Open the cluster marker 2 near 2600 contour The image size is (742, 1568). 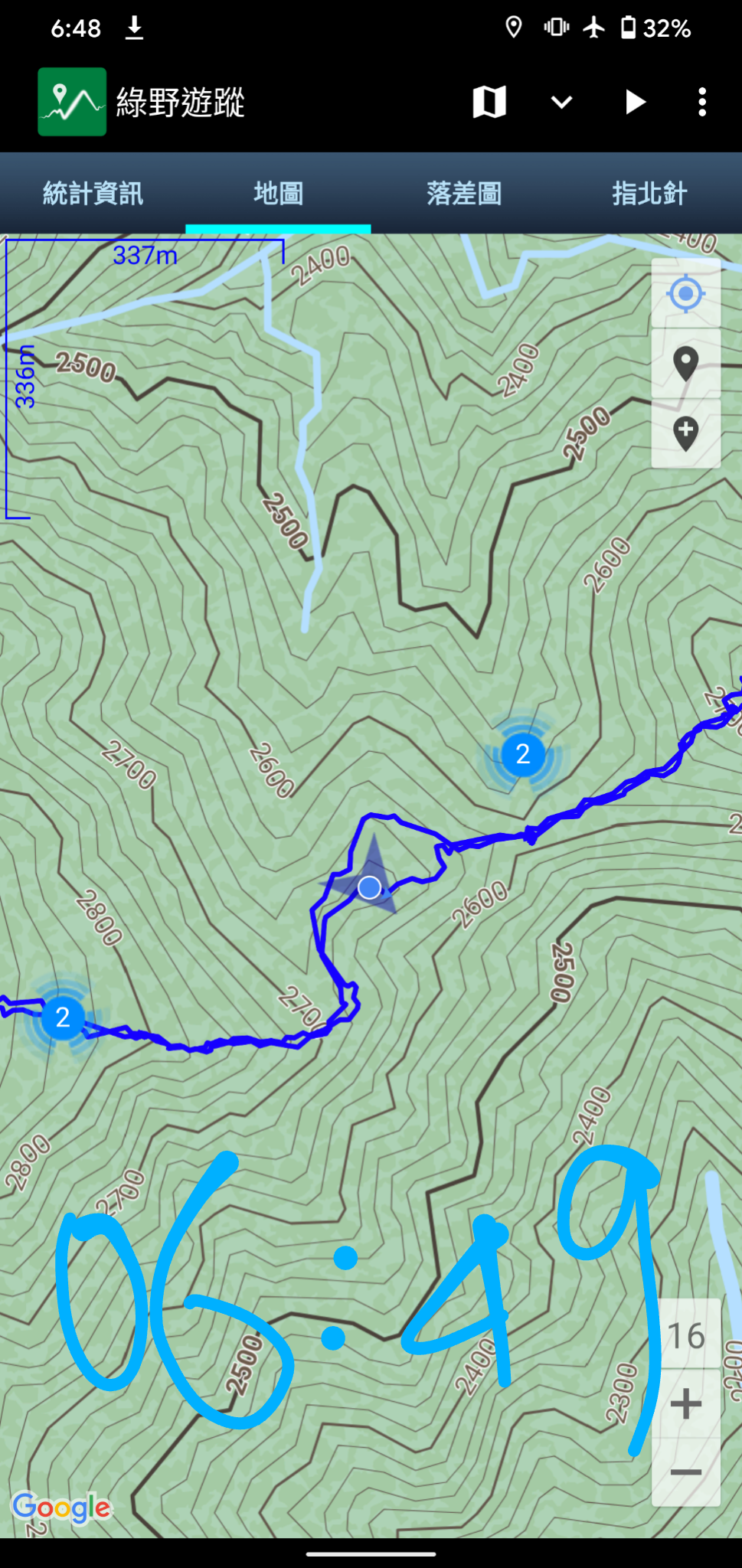point(523,754)
